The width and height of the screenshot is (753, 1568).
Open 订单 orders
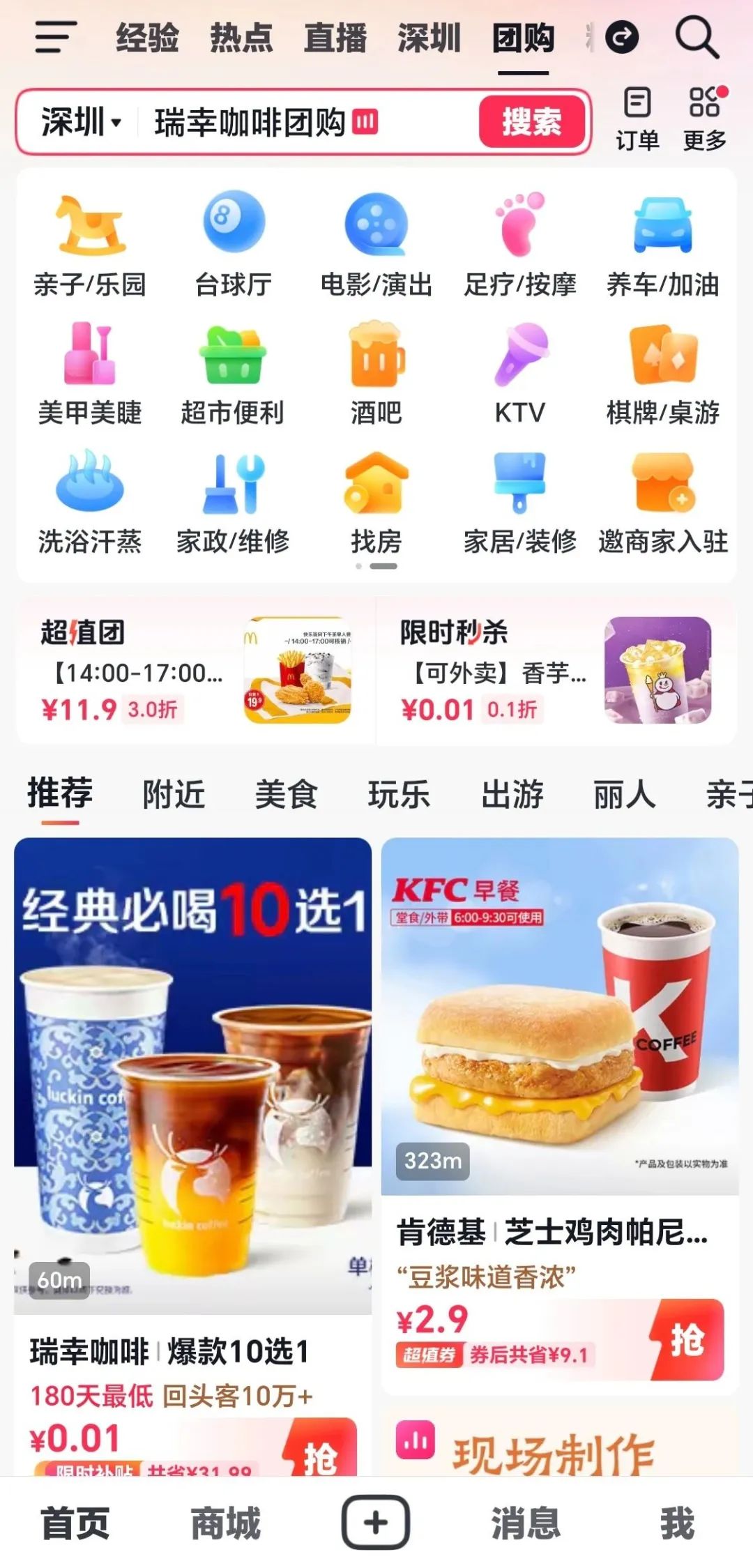637,119
